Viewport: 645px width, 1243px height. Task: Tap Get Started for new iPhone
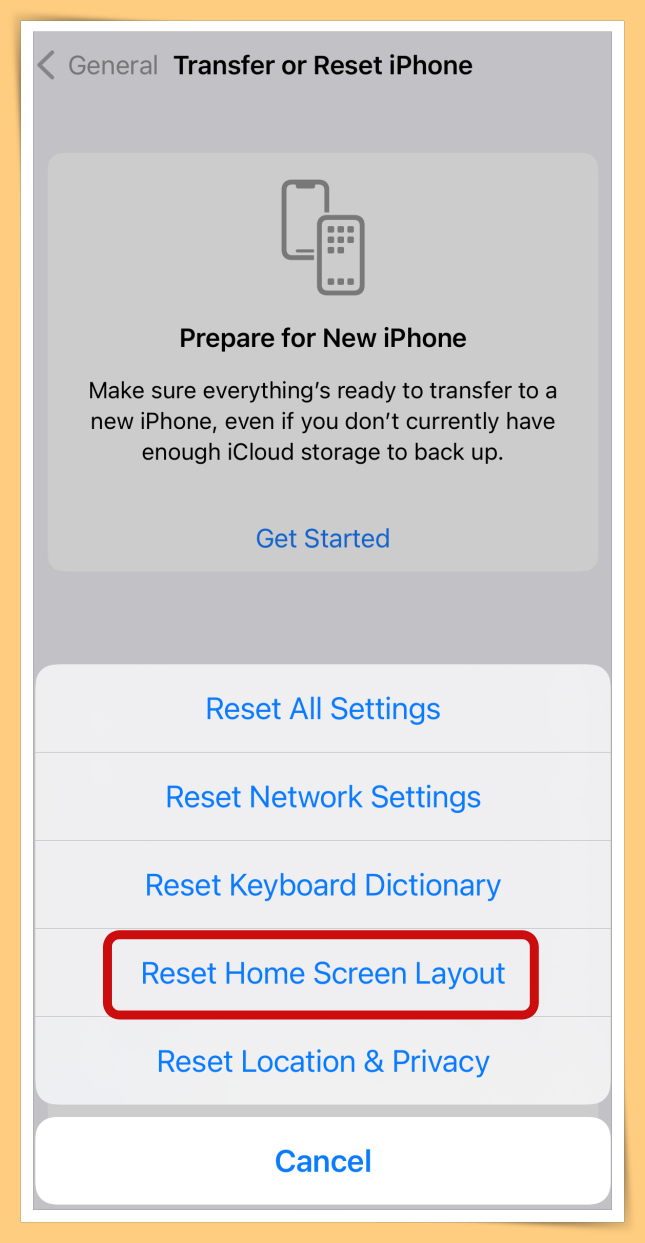[323, 538]
